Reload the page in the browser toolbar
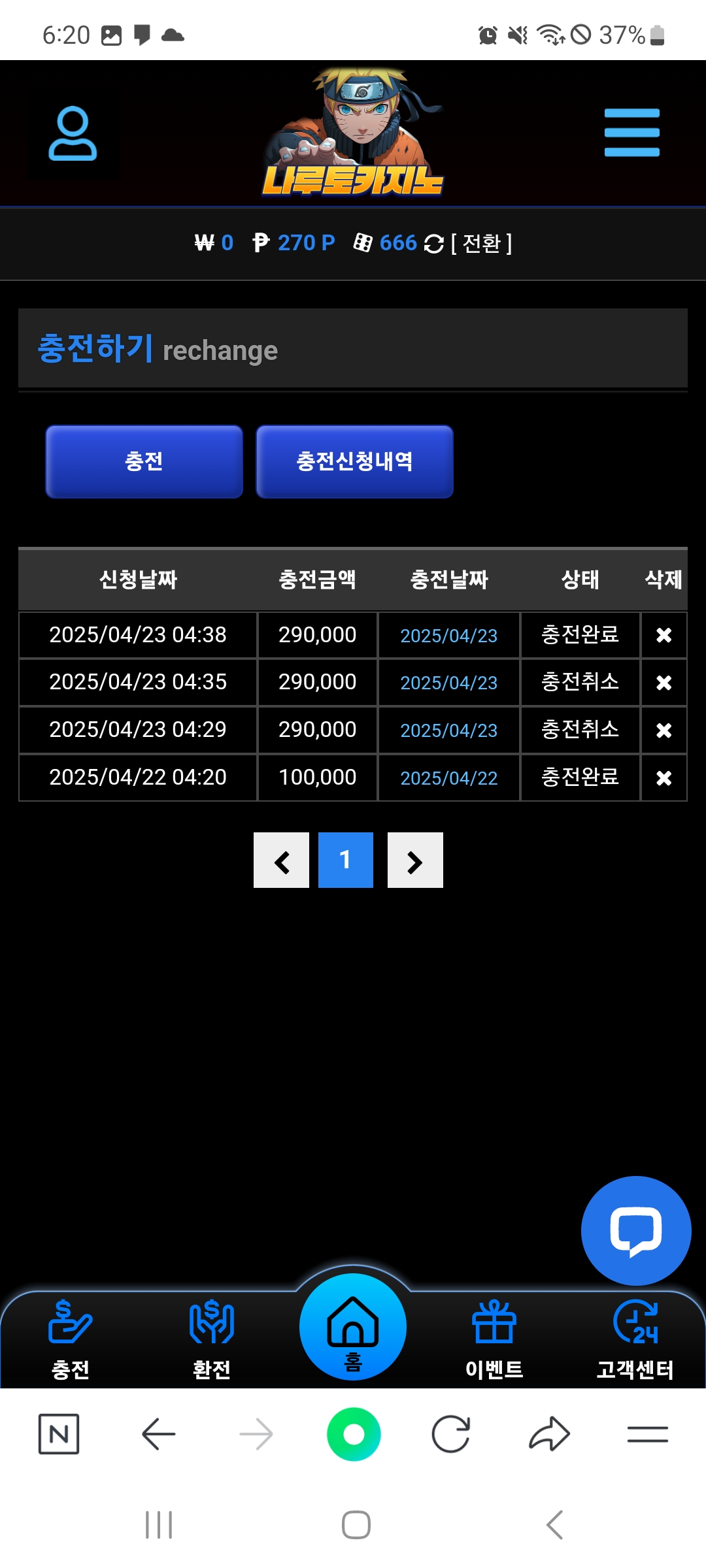The width and height of the screenshot is (706, 1568). (x=451, y=1435)
